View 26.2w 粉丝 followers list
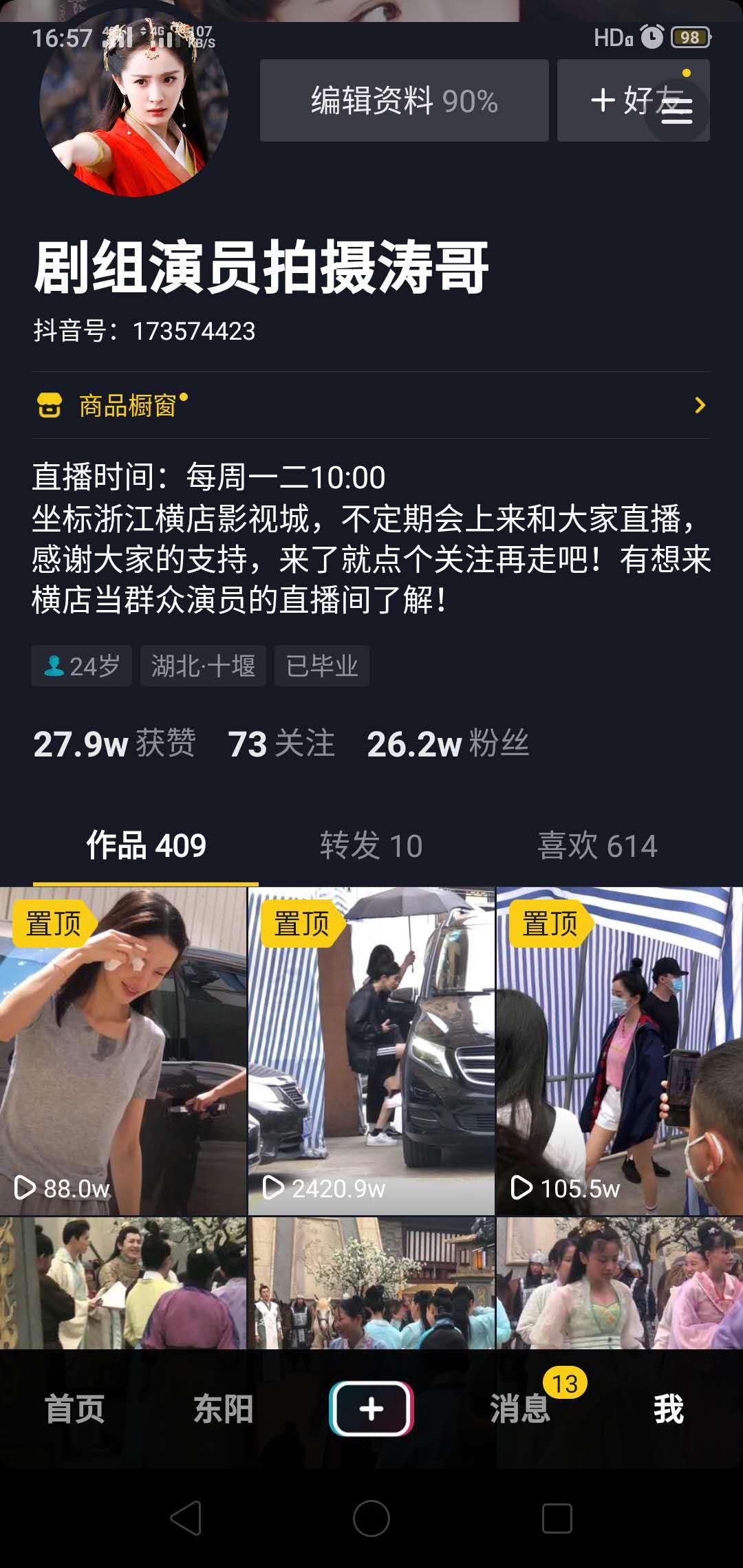Viewport: 743px width, 1568px height. pos(448,744)
